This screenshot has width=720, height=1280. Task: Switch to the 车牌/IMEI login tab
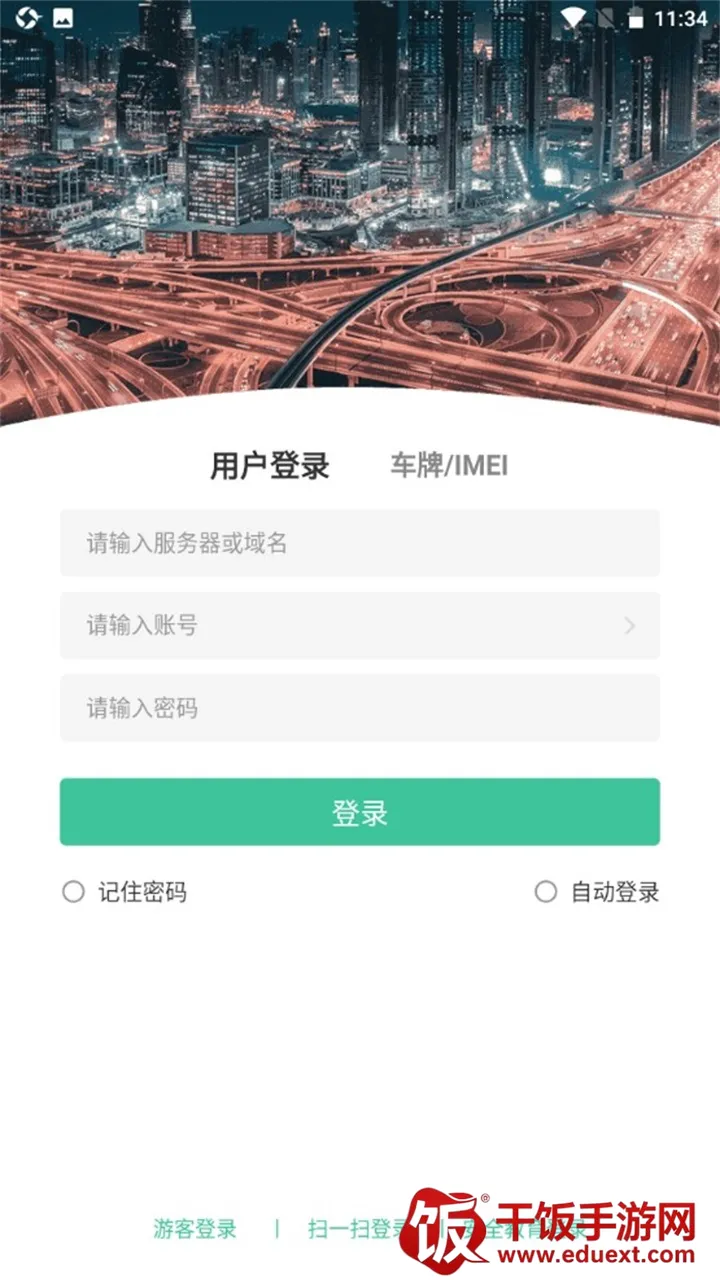click(x=451, y=465)
